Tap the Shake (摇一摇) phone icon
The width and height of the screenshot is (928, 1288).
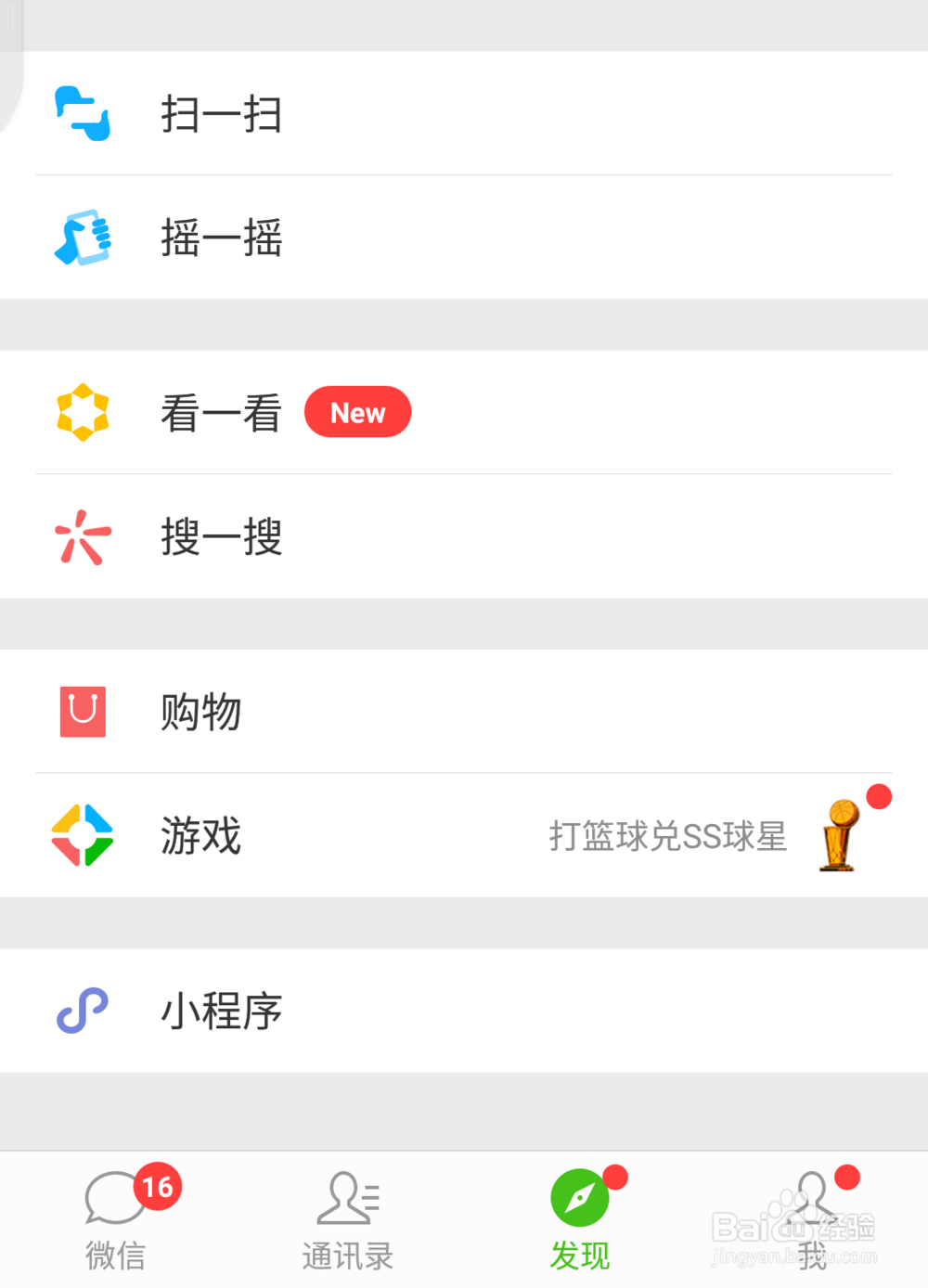click(83, 238)
